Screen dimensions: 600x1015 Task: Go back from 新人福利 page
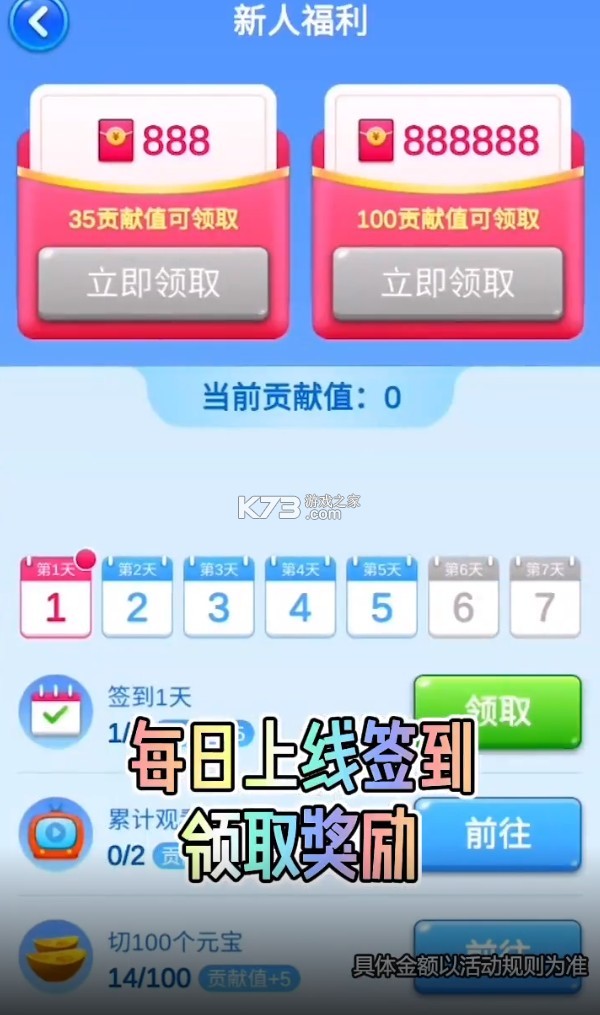(38, 22)
